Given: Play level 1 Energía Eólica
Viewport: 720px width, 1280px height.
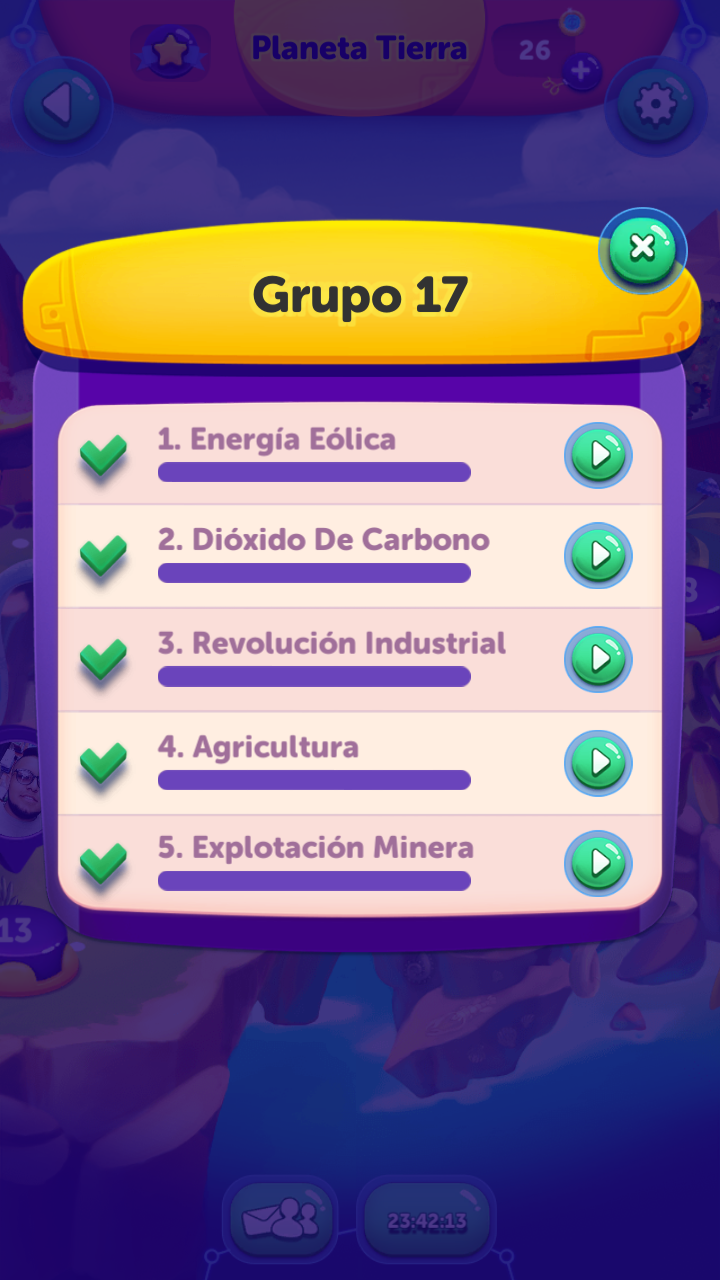Looking at the screenshot, I should (x=598, y=455).
